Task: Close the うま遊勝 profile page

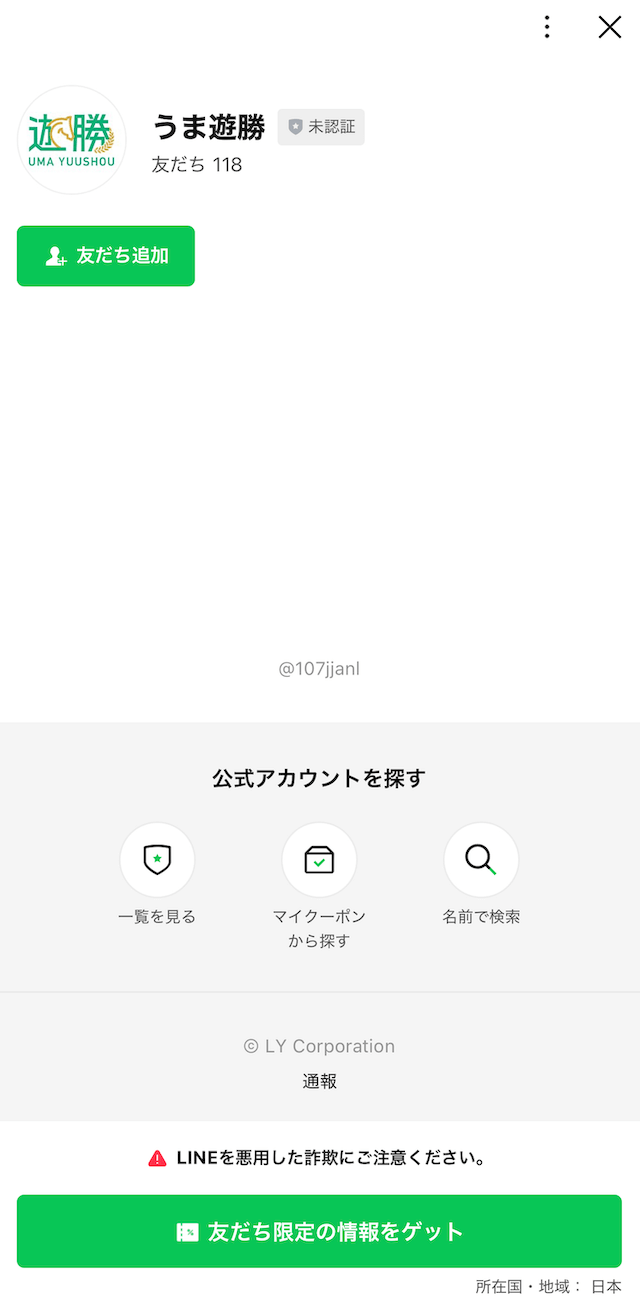Action: tap(610, 27)
